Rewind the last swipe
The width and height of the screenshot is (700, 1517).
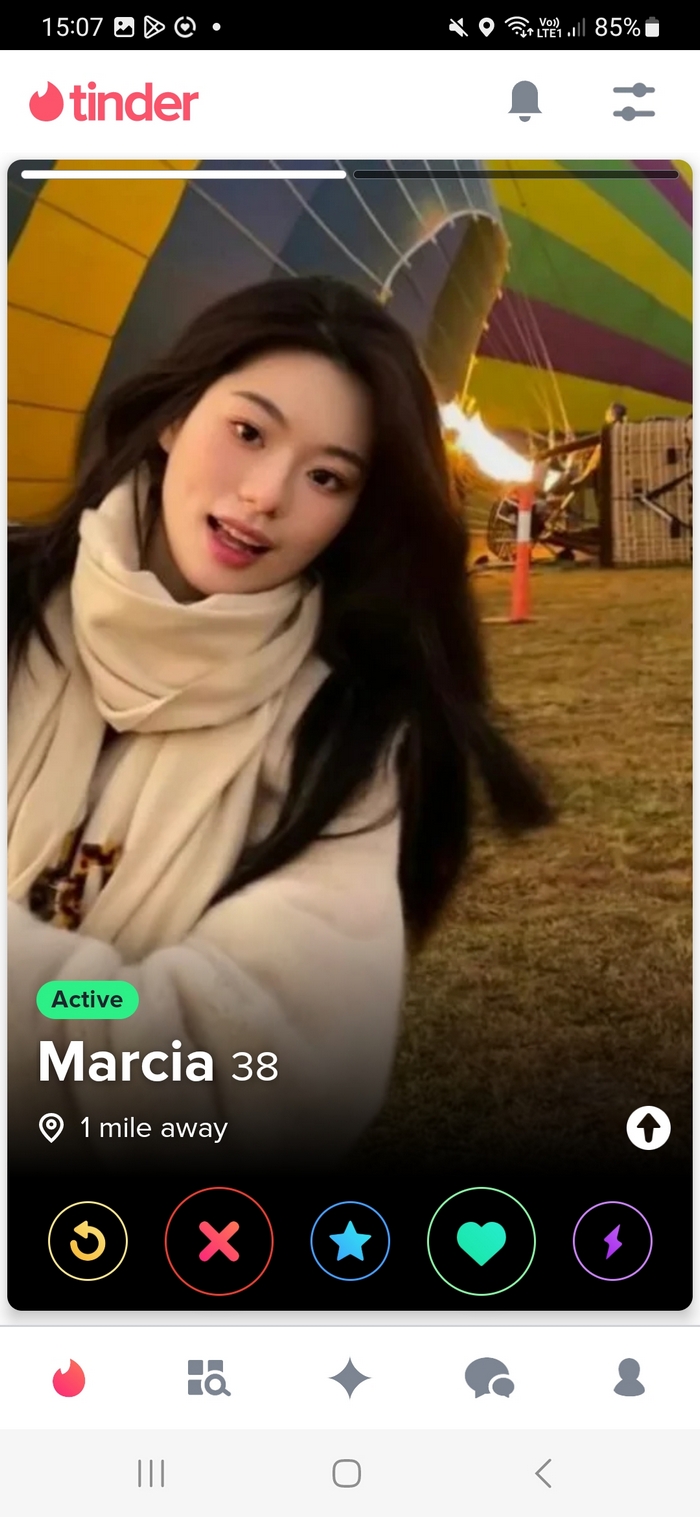(88, 1241)
